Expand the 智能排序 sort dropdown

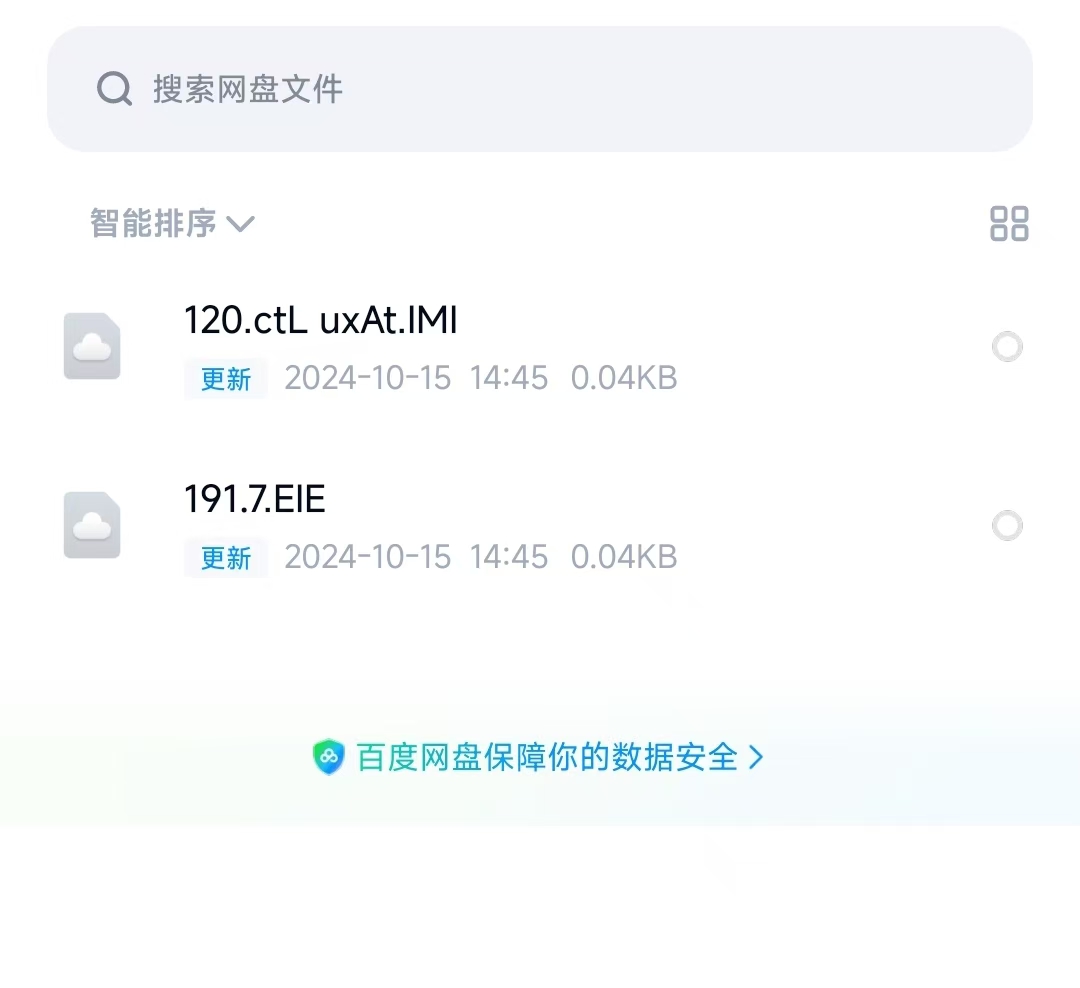[x=172, y=223]
